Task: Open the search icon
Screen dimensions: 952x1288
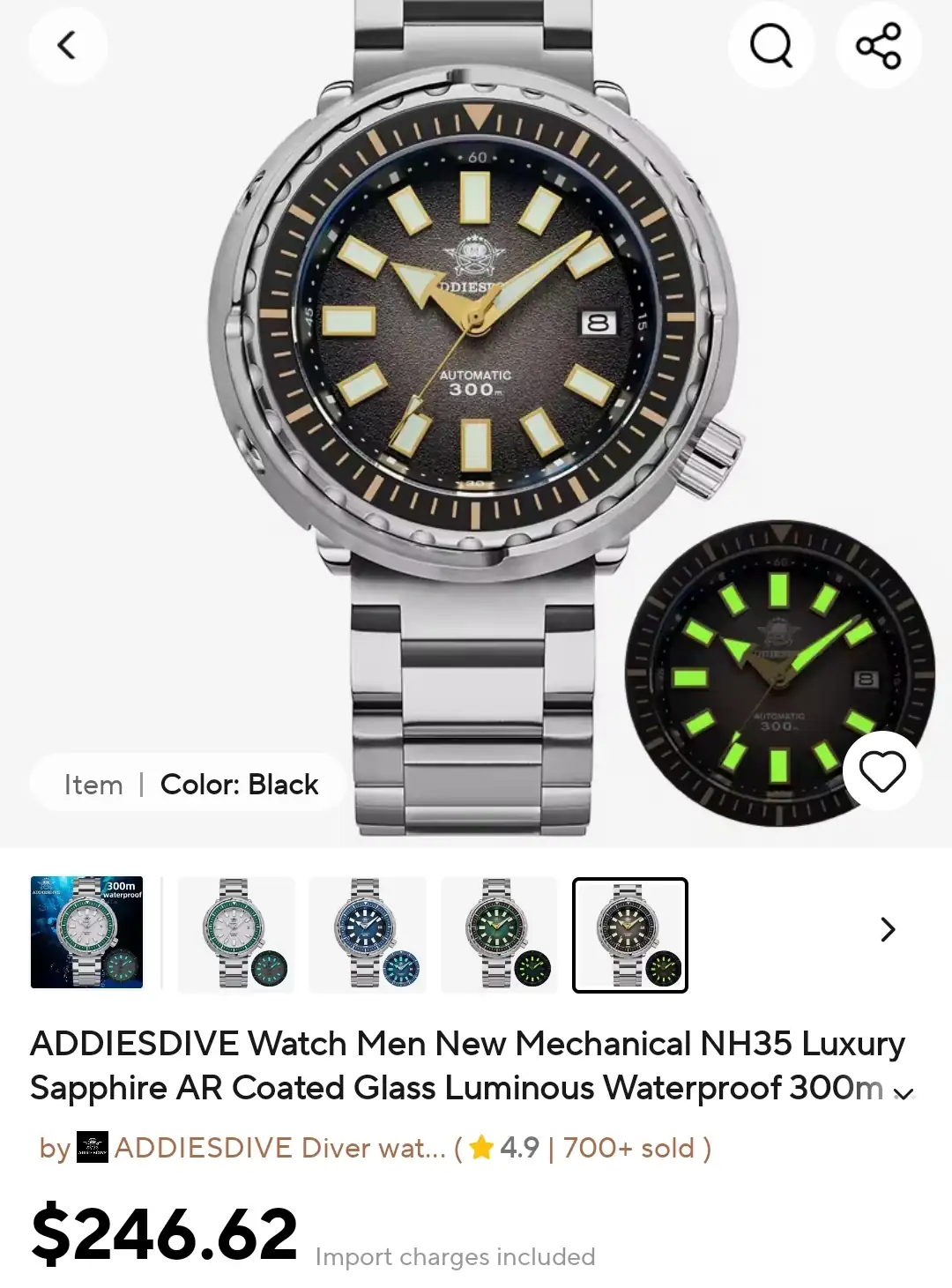Action: click(x=770, y=45)
